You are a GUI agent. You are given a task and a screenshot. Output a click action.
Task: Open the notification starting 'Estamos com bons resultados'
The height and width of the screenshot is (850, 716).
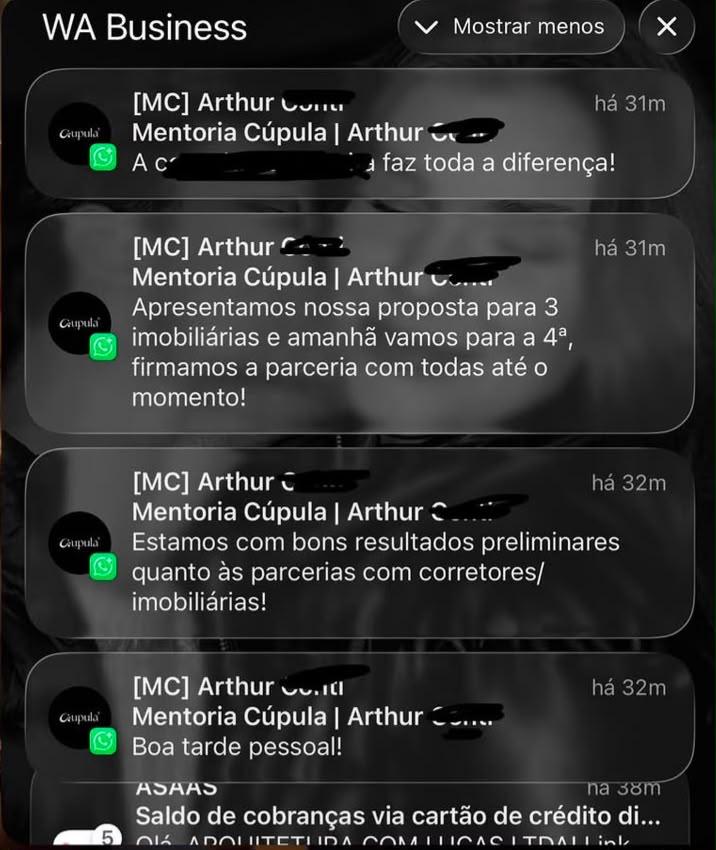[x=360, y=543]
